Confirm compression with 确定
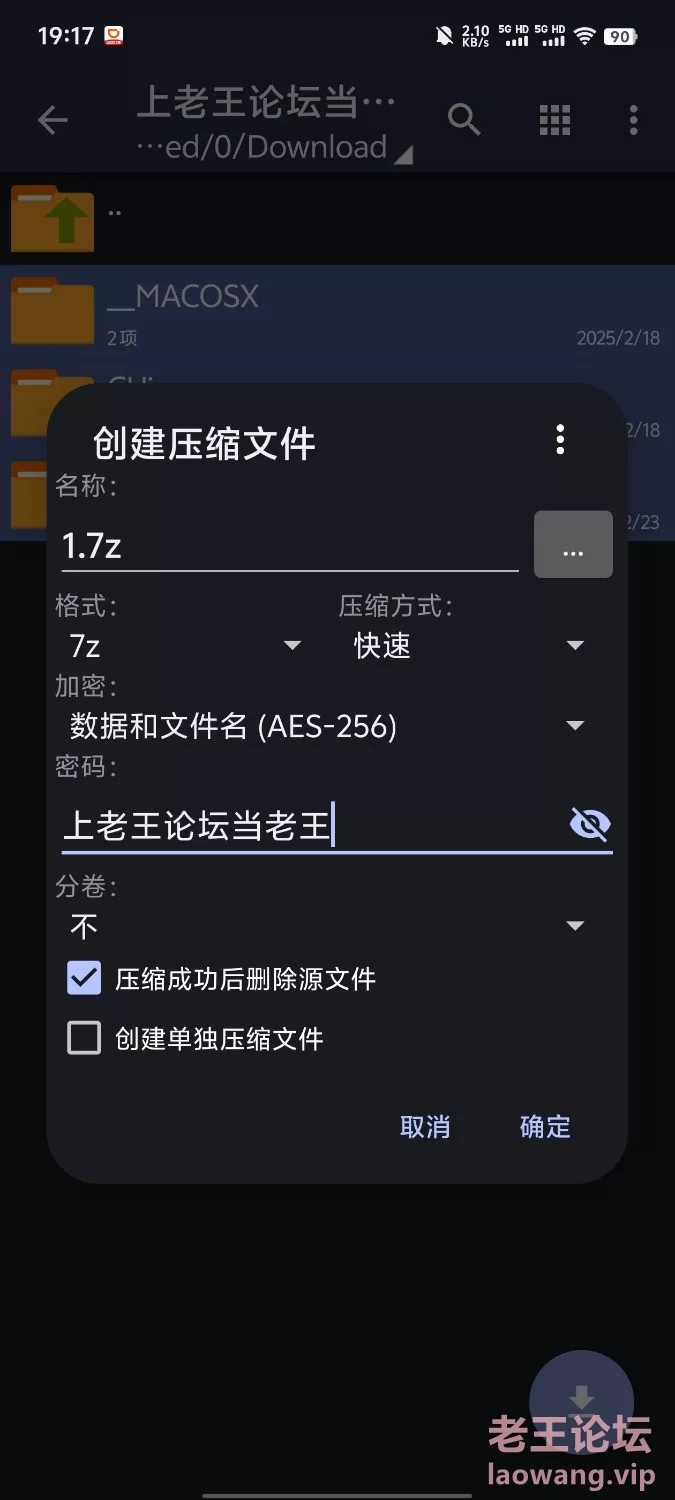Viewport: 675px width, 1500px height. click(x=545, y=1127)
